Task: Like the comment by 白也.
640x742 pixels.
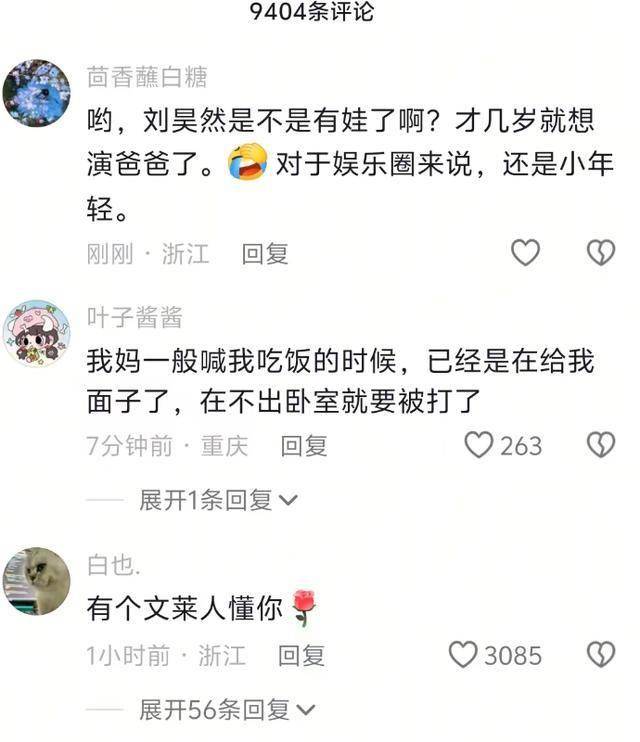Action: coord(463,655)
